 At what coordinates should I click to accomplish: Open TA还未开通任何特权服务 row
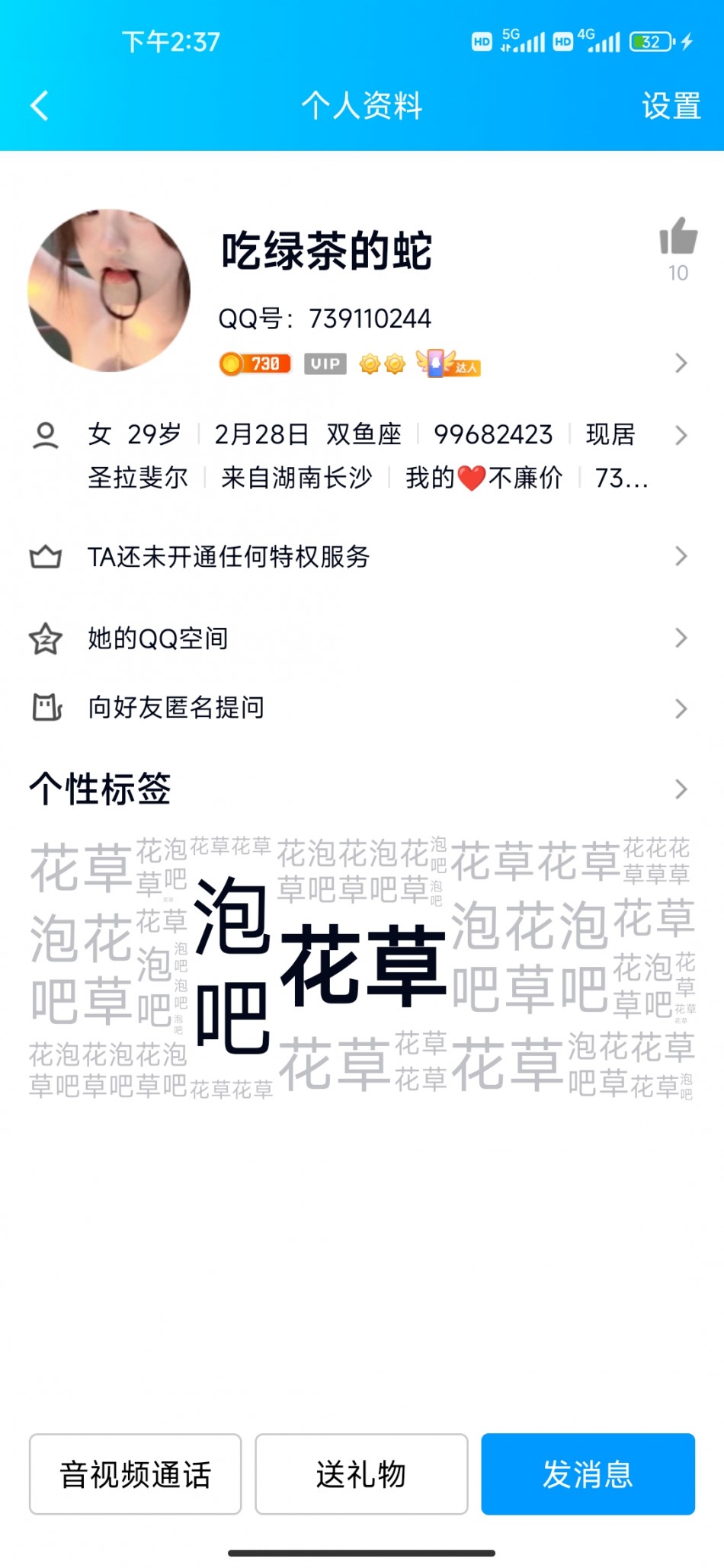pos(362,557)
